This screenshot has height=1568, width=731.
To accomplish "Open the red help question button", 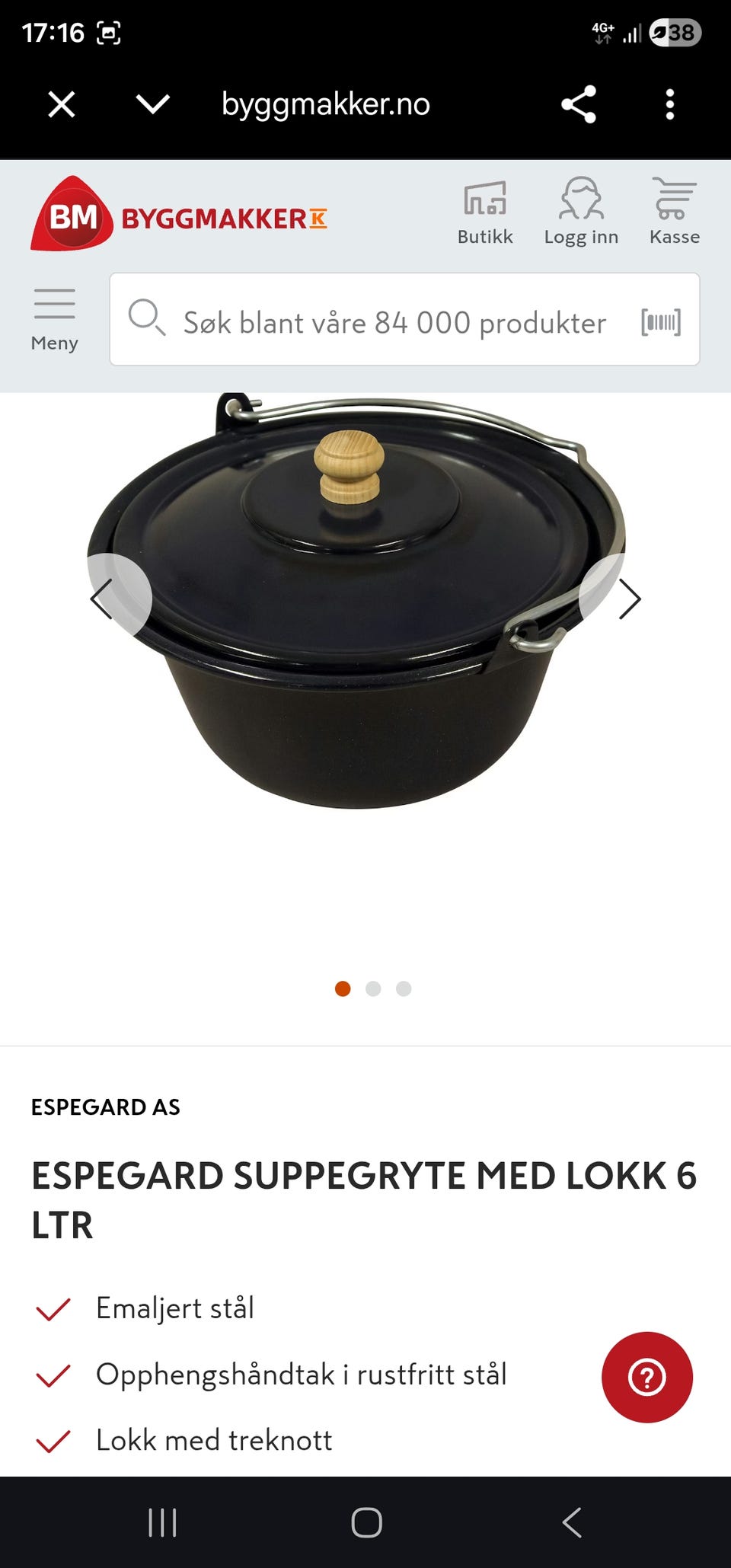I will click(647, 1377).
